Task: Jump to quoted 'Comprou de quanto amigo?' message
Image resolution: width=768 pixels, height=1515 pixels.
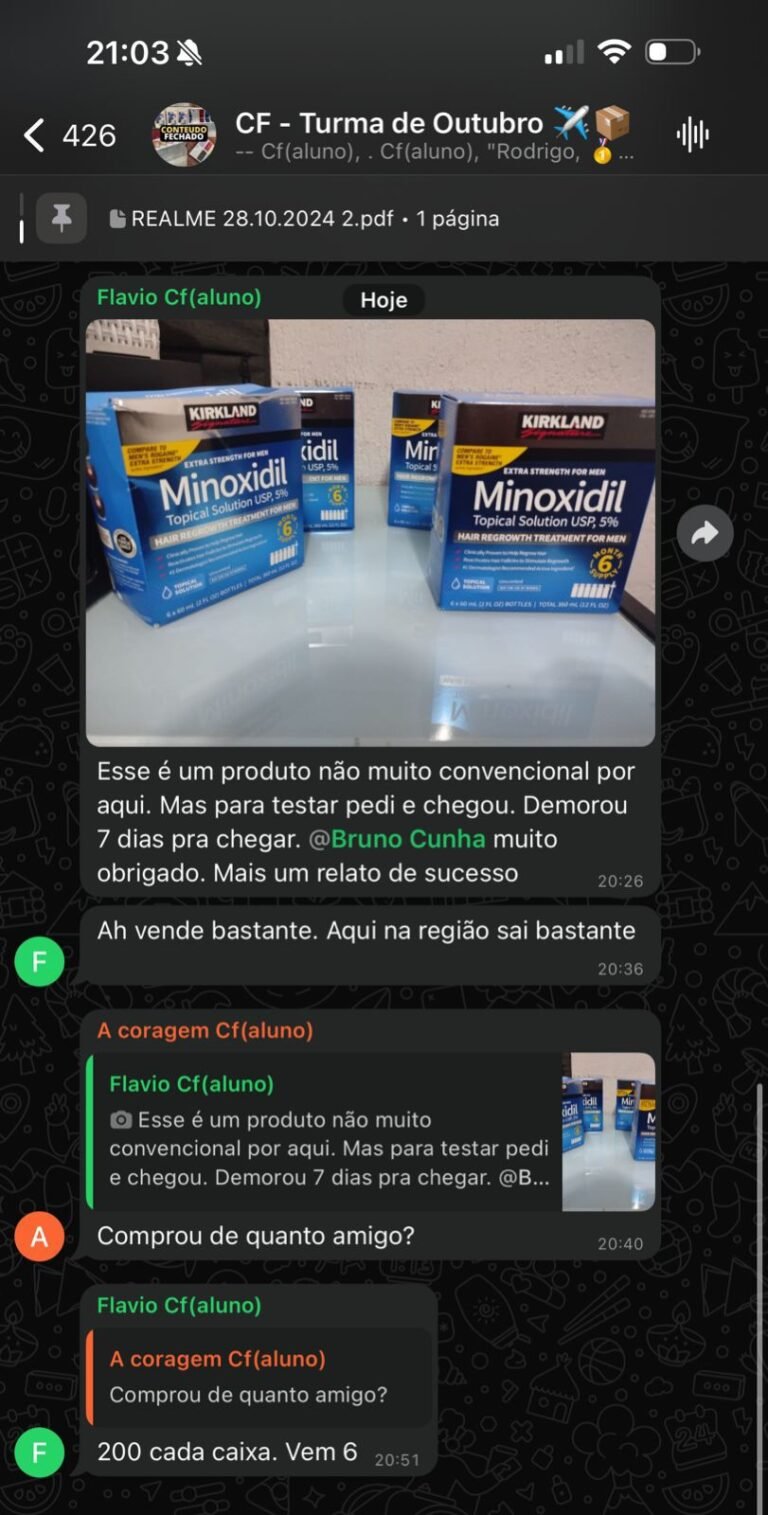Action: [260, 1376]
